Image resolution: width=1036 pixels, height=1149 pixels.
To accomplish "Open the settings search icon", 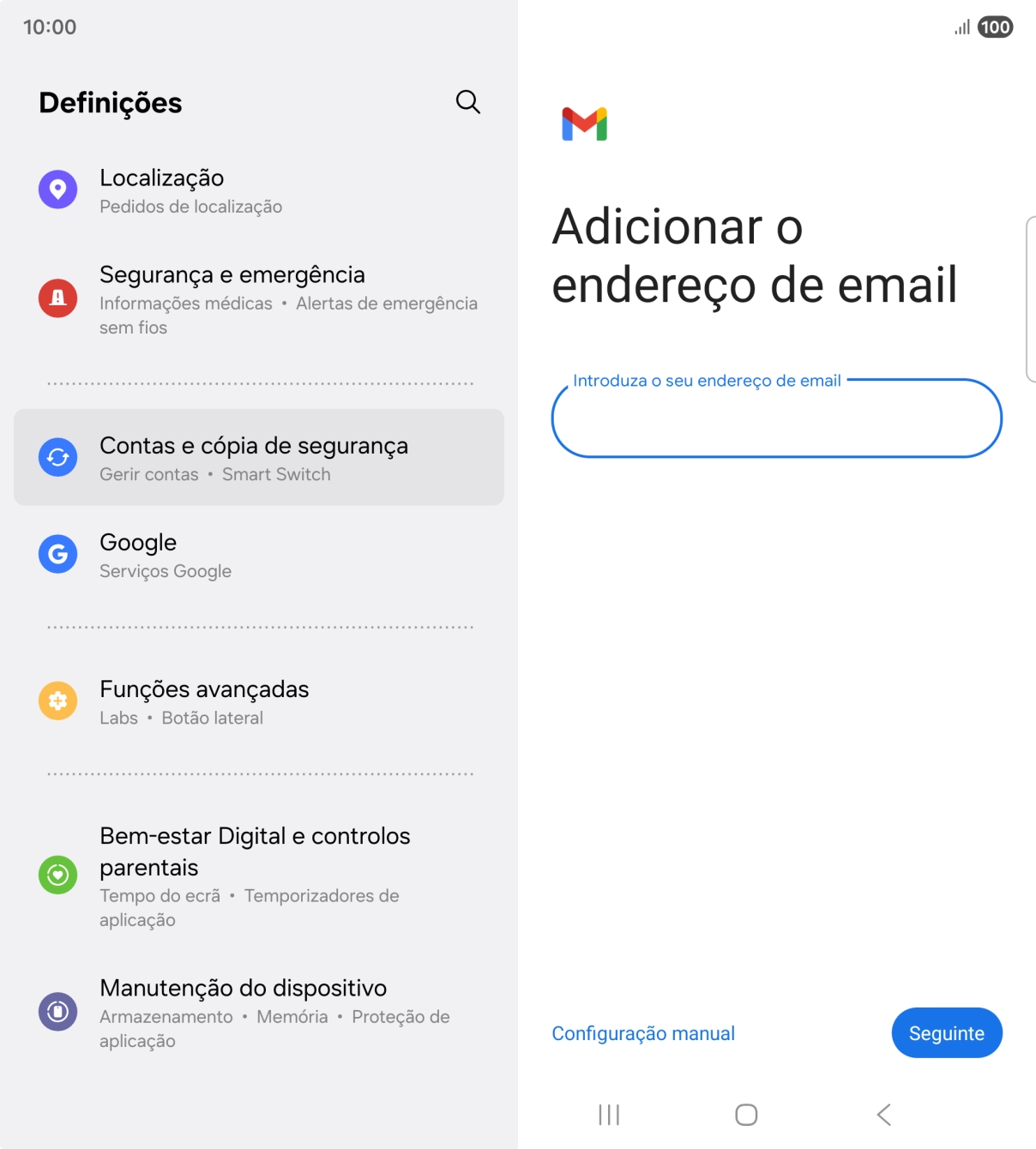I will tap(467, 102).
